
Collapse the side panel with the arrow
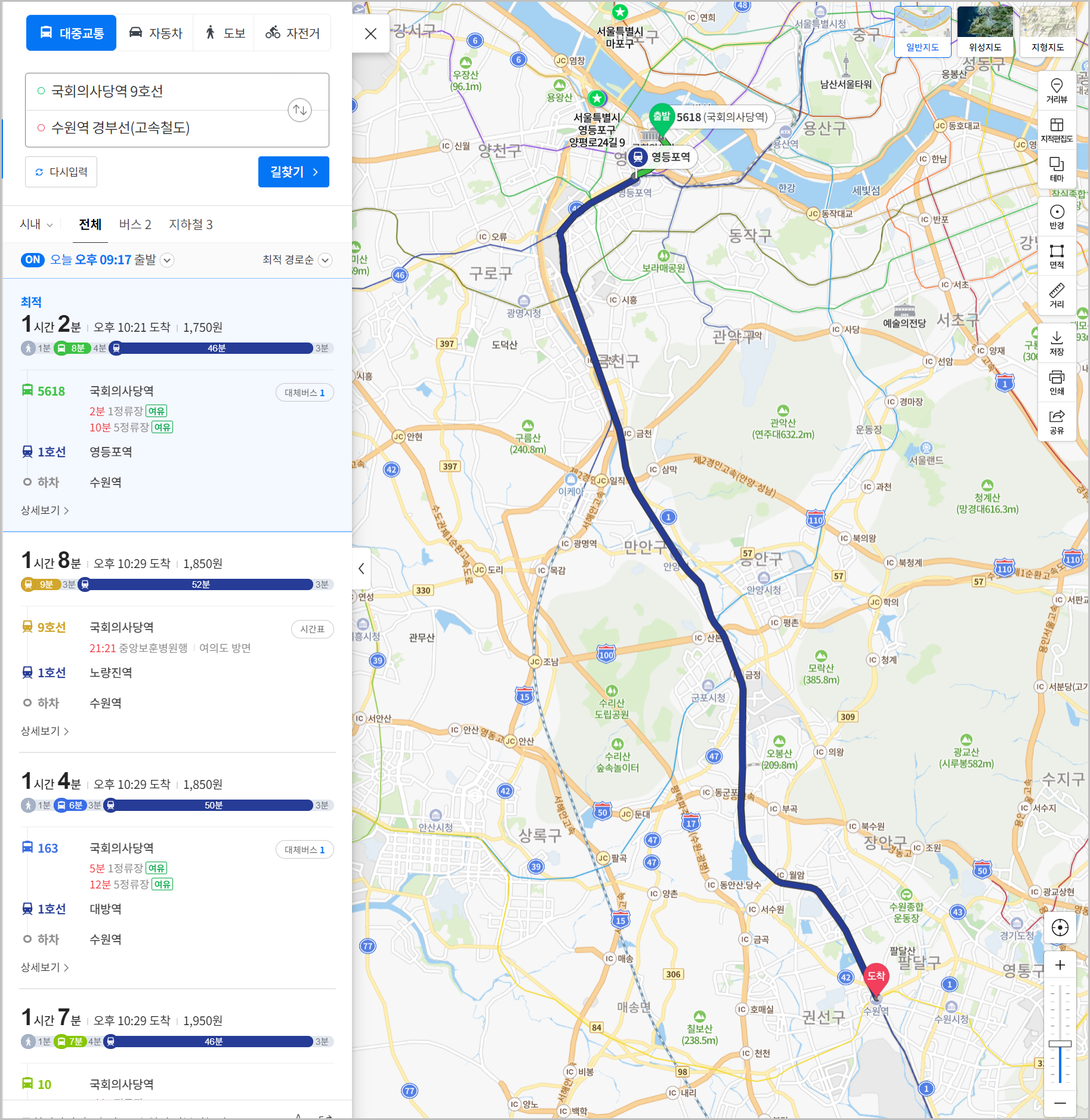[361, 569]
